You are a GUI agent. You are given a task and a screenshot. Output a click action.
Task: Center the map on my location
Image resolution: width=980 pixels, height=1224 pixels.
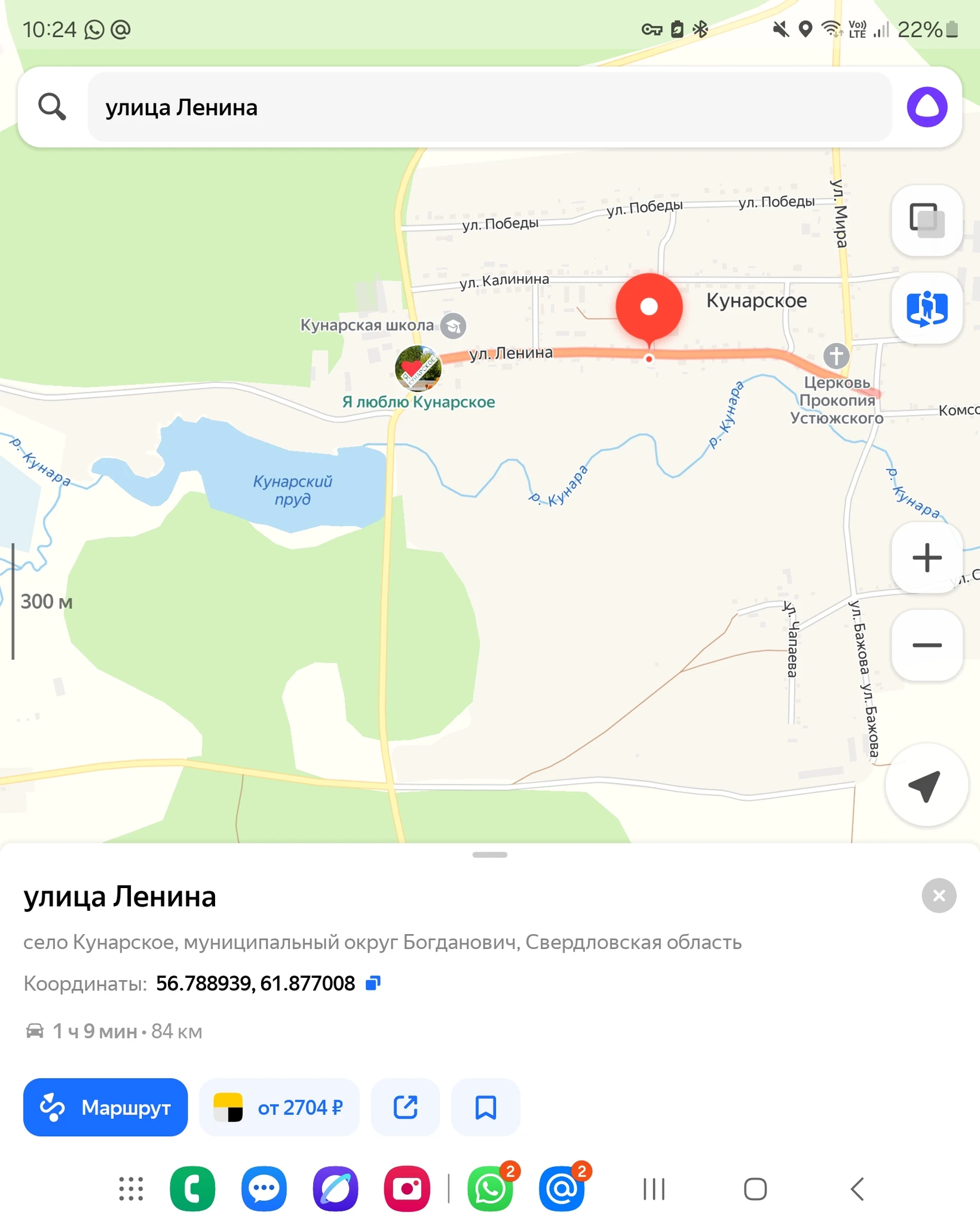tap(926, 785)
